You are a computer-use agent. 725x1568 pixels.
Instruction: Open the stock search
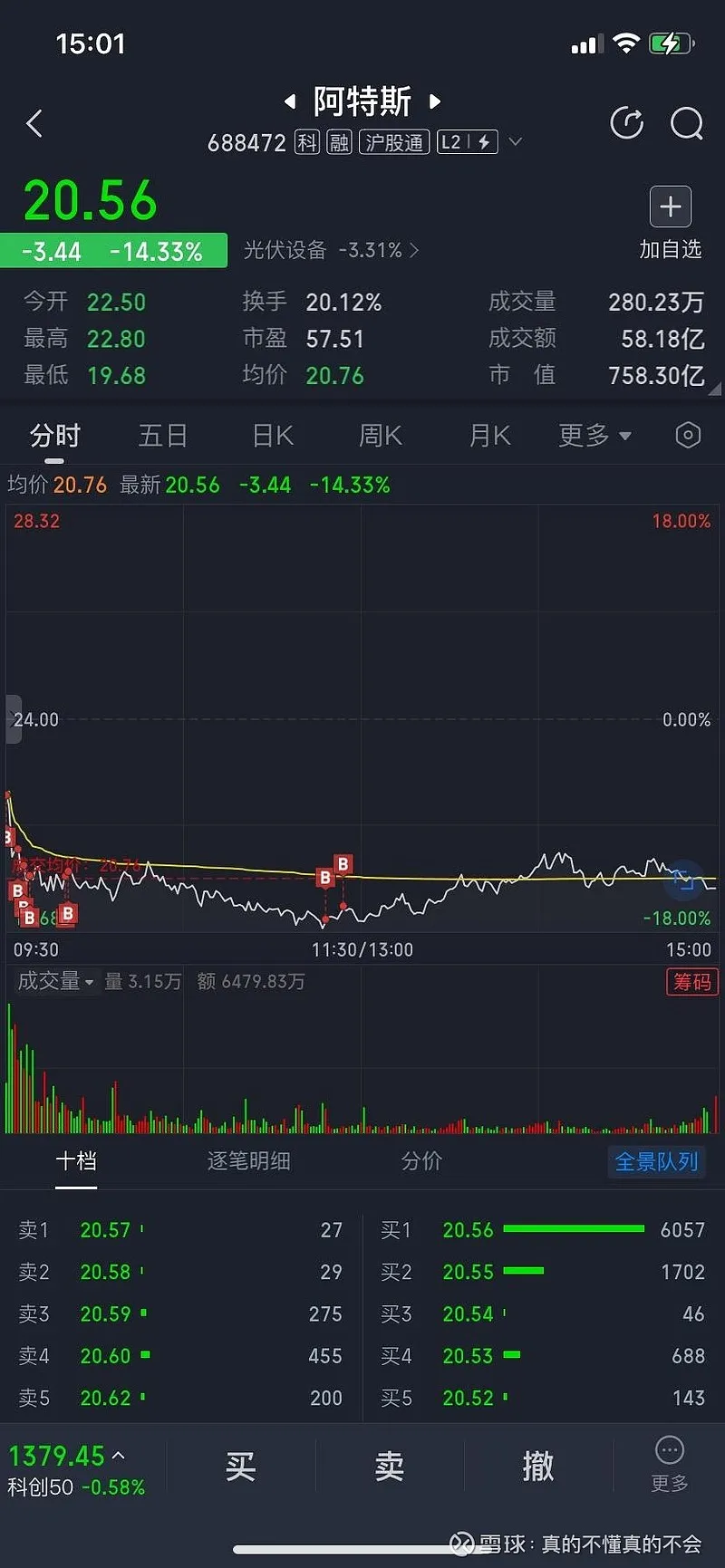(x=686, y=123)
